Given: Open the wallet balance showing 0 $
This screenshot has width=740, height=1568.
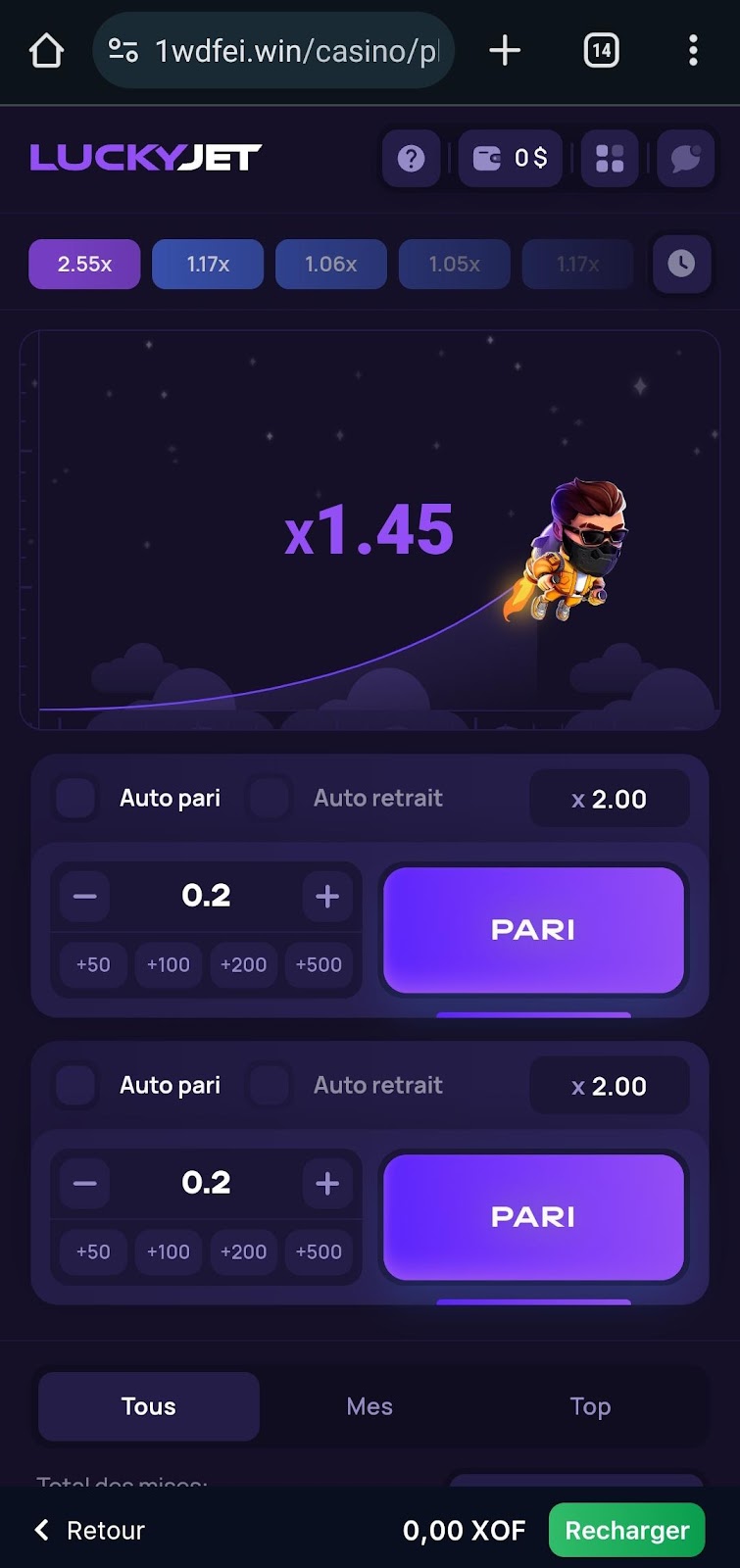Looking at the screenshot, I should click(x=511, y=158).
